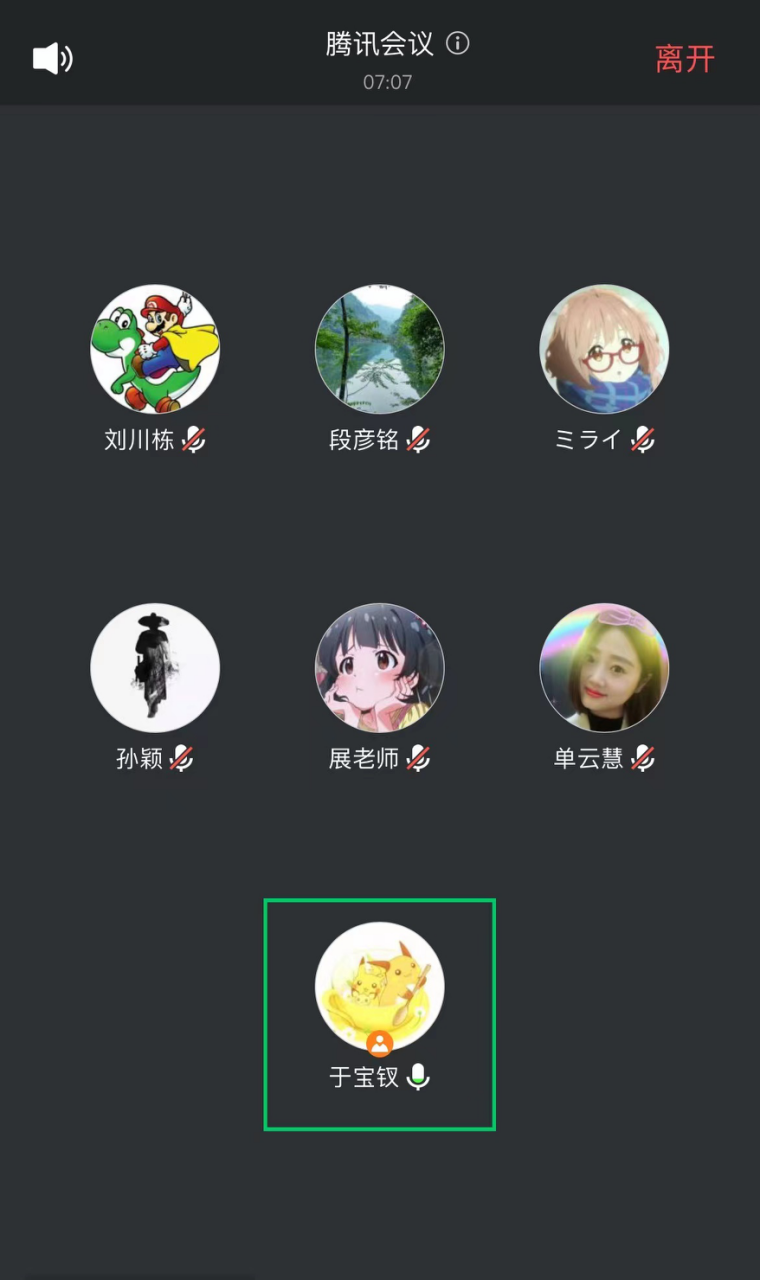Select participant 展老师's avatar
The height and width of the screenshot is (1280, 760).
380,667
